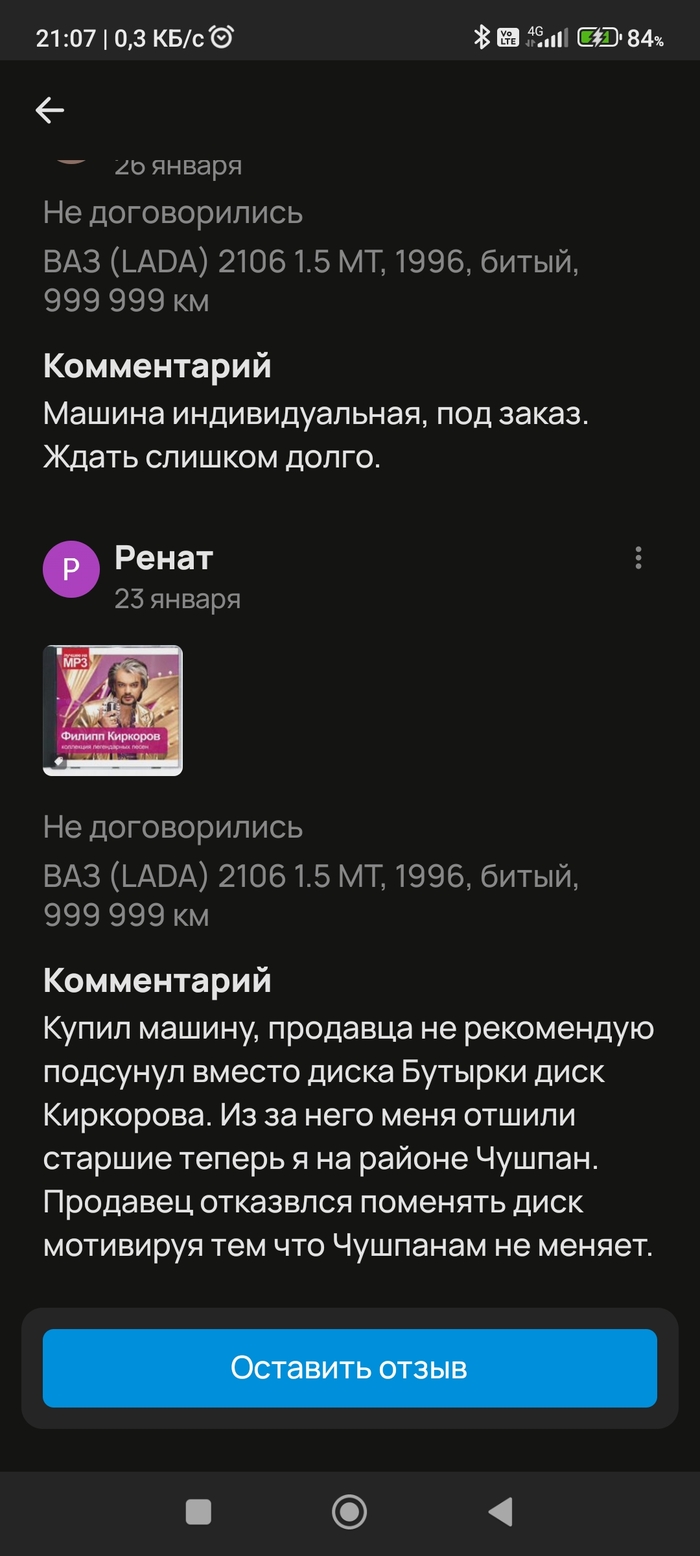Open the overflow menu on Ренат's review

click(x=638, y=558)
